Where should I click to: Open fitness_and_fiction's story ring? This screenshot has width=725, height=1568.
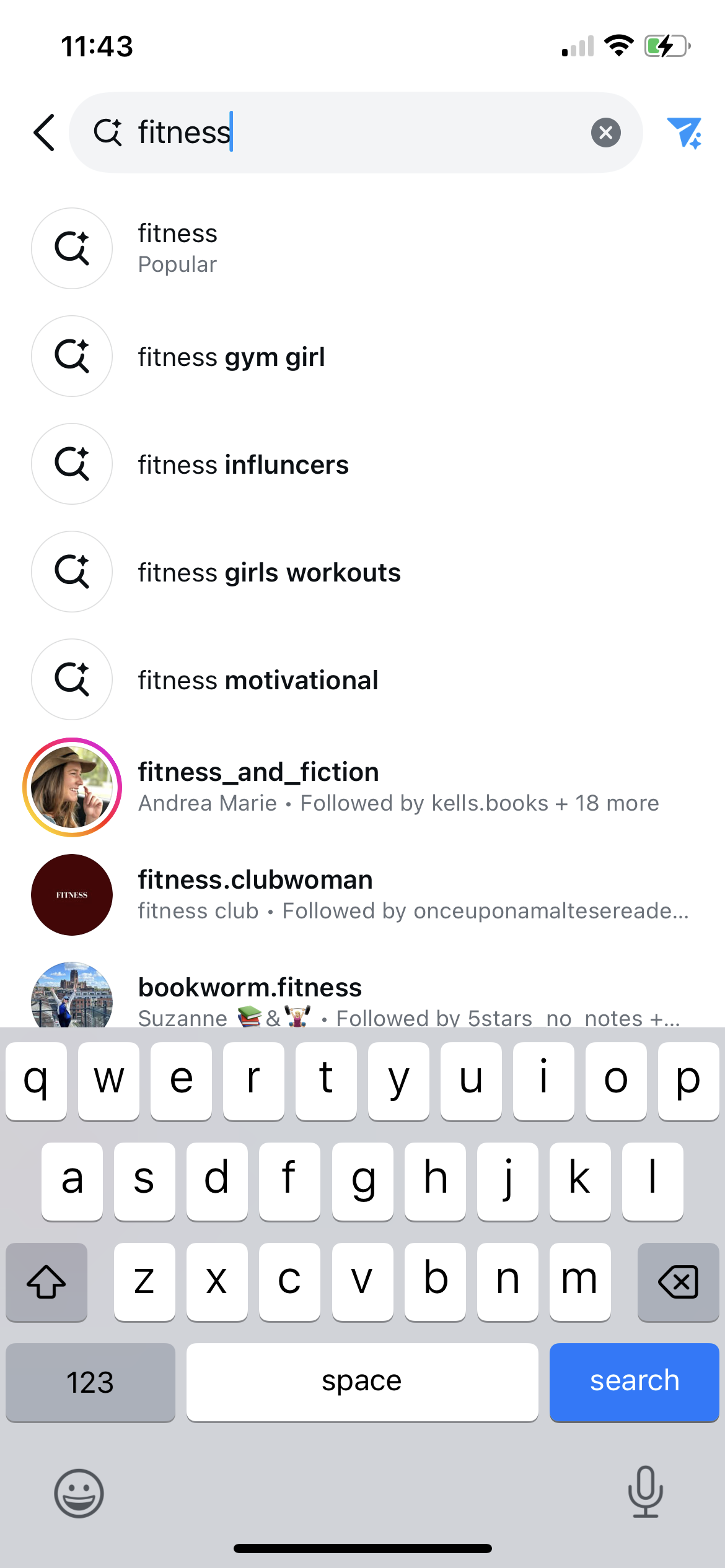[x=71, y=786]
